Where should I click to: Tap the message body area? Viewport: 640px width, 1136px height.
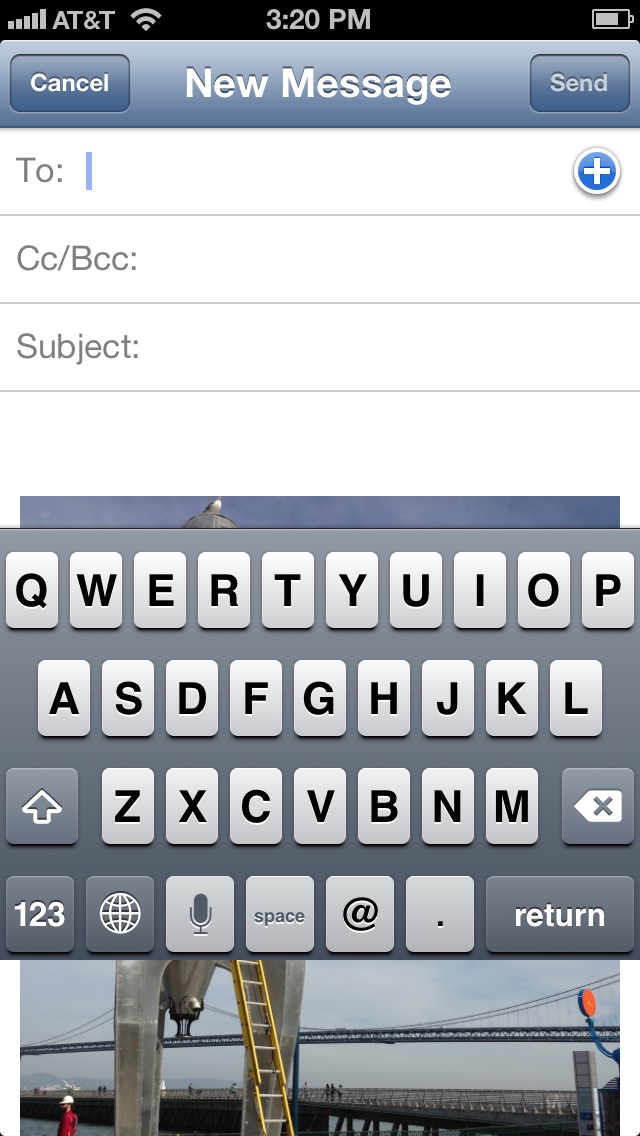tap(320, 442)
